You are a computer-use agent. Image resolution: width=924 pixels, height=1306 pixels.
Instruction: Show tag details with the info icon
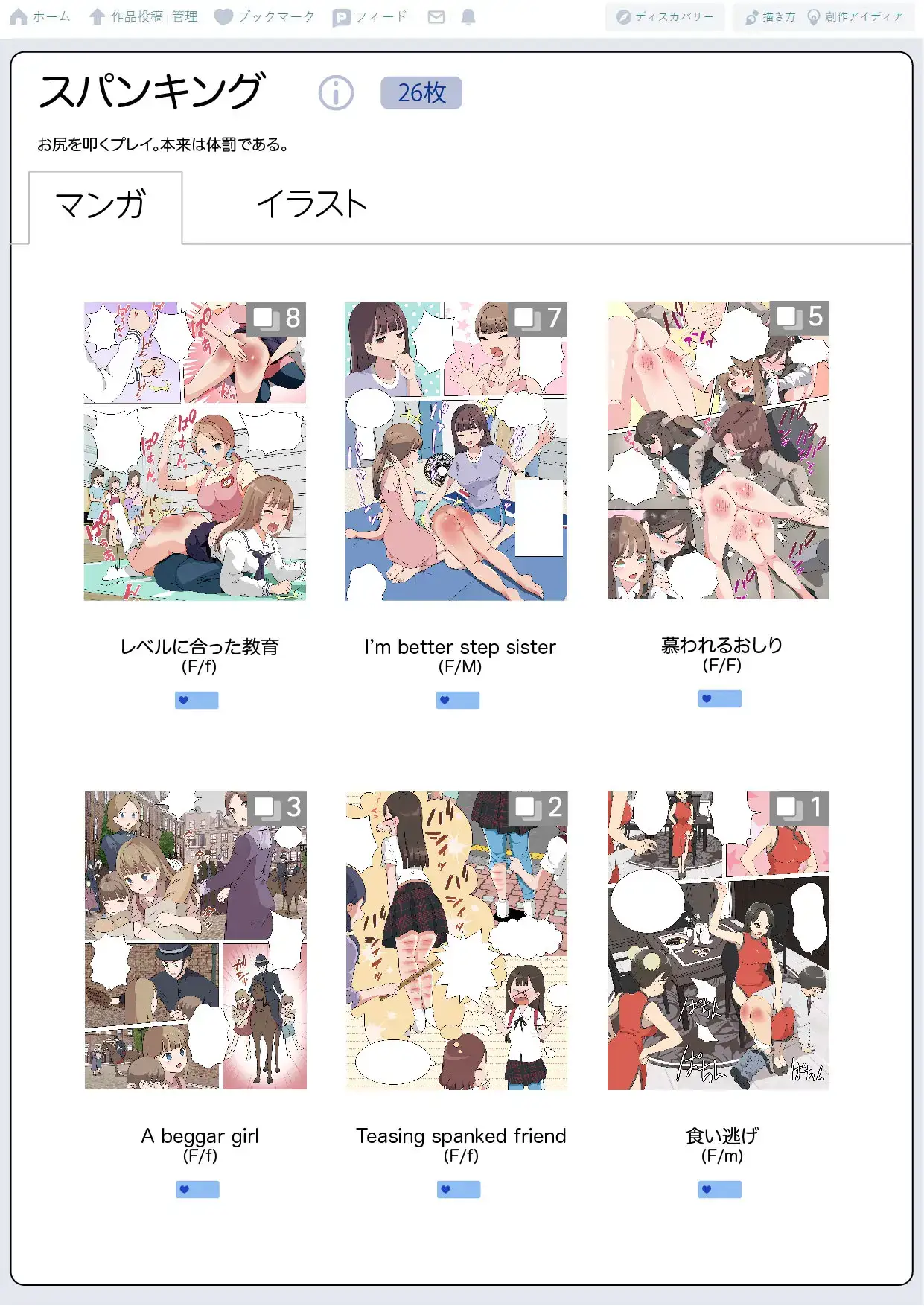(x=336, y=94)
